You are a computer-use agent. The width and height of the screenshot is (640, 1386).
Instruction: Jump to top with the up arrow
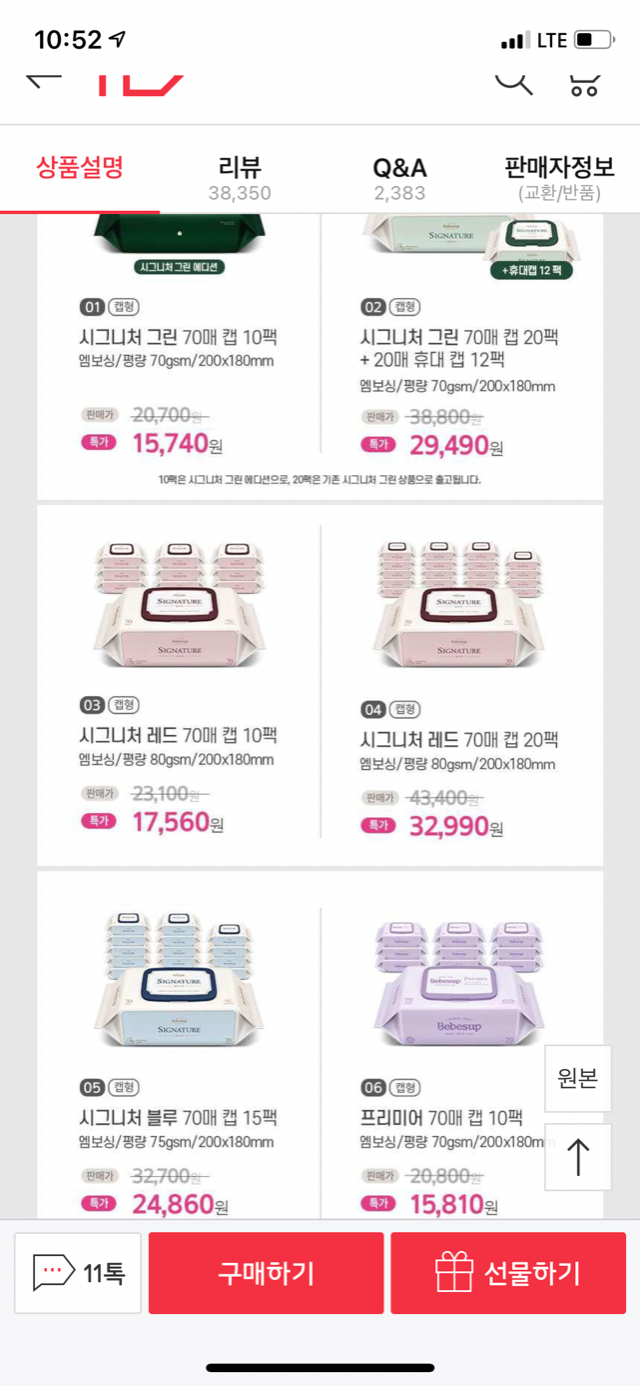coord(577,1157)
